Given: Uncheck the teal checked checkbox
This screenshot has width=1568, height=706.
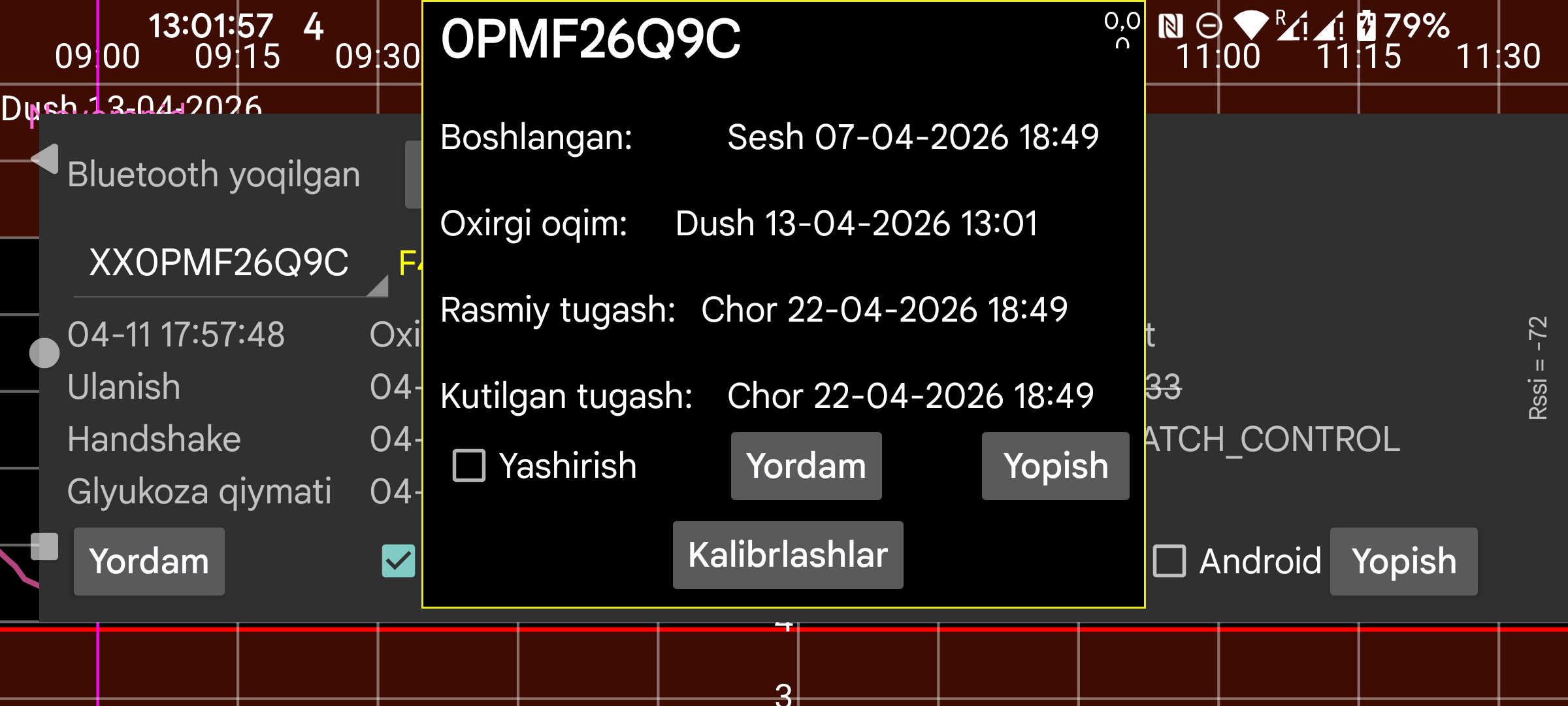Looking at the screenshot, I should 398,561.
